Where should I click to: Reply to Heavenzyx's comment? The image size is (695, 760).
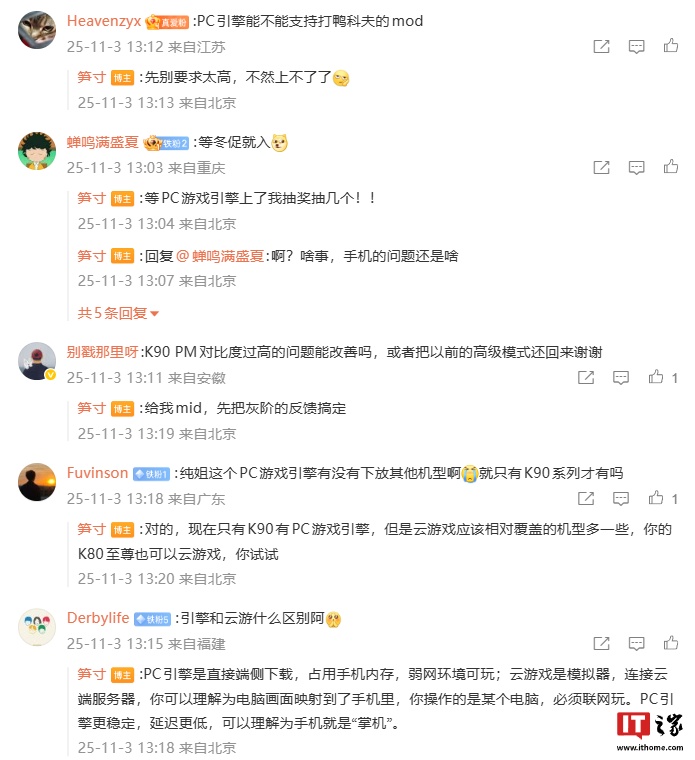pyautogui.click(x=636, y=46)
